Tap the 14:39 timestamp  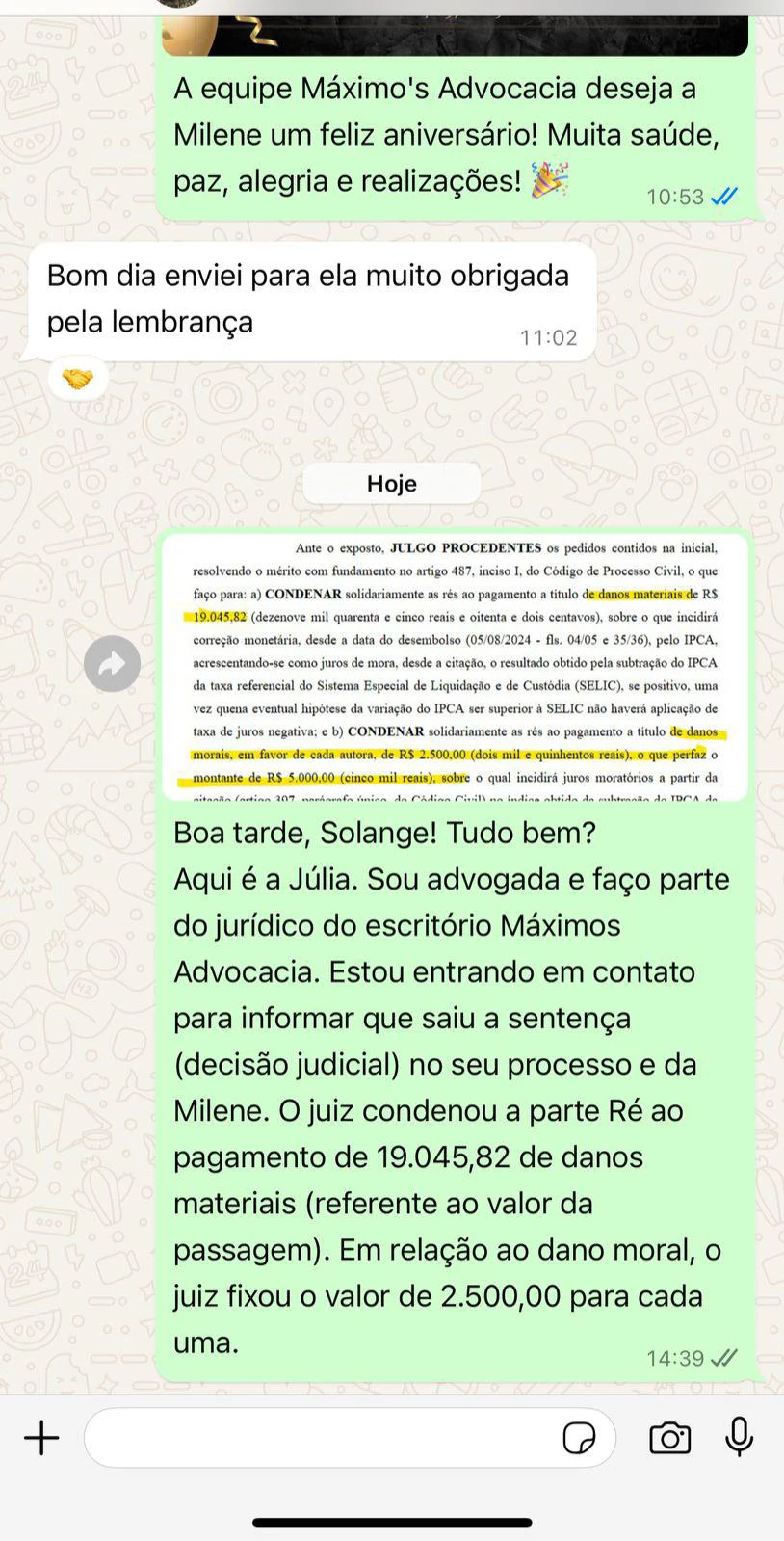(672, 1357)
